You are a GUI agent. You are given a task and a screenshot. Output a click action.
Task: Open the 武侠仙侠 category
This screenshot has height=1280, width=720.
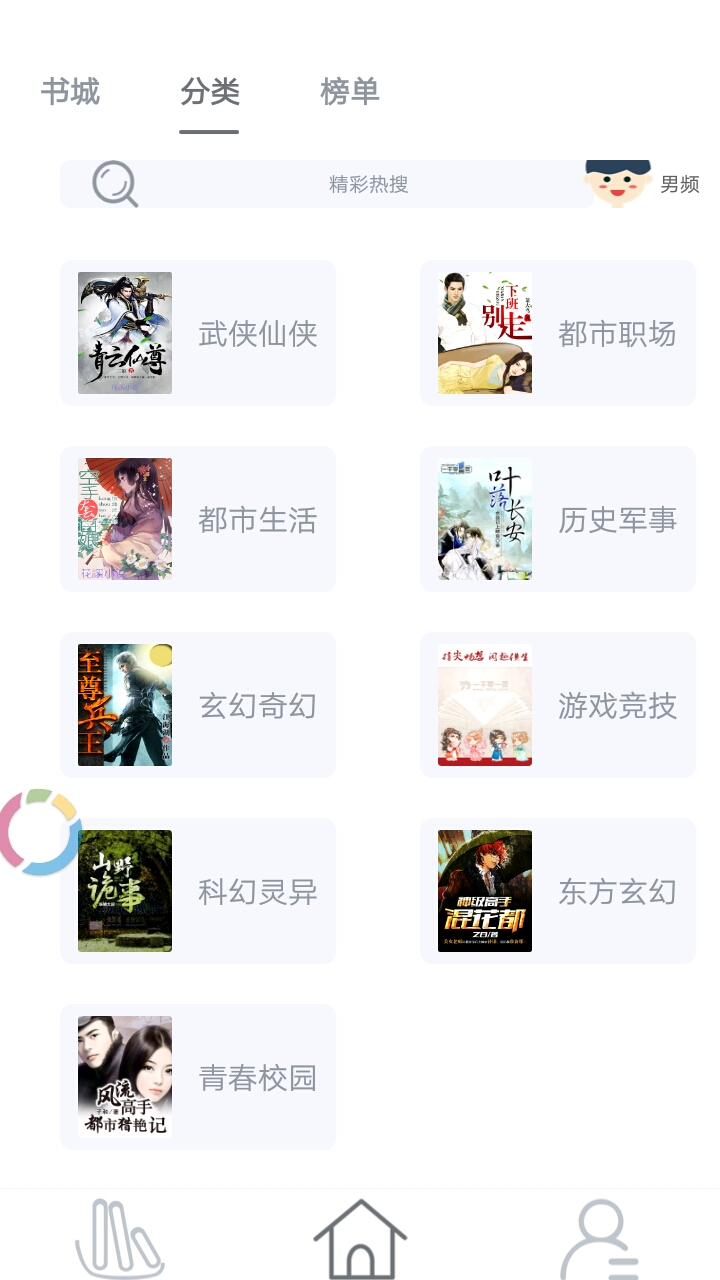pyautogui.click(x=198, y=333)
